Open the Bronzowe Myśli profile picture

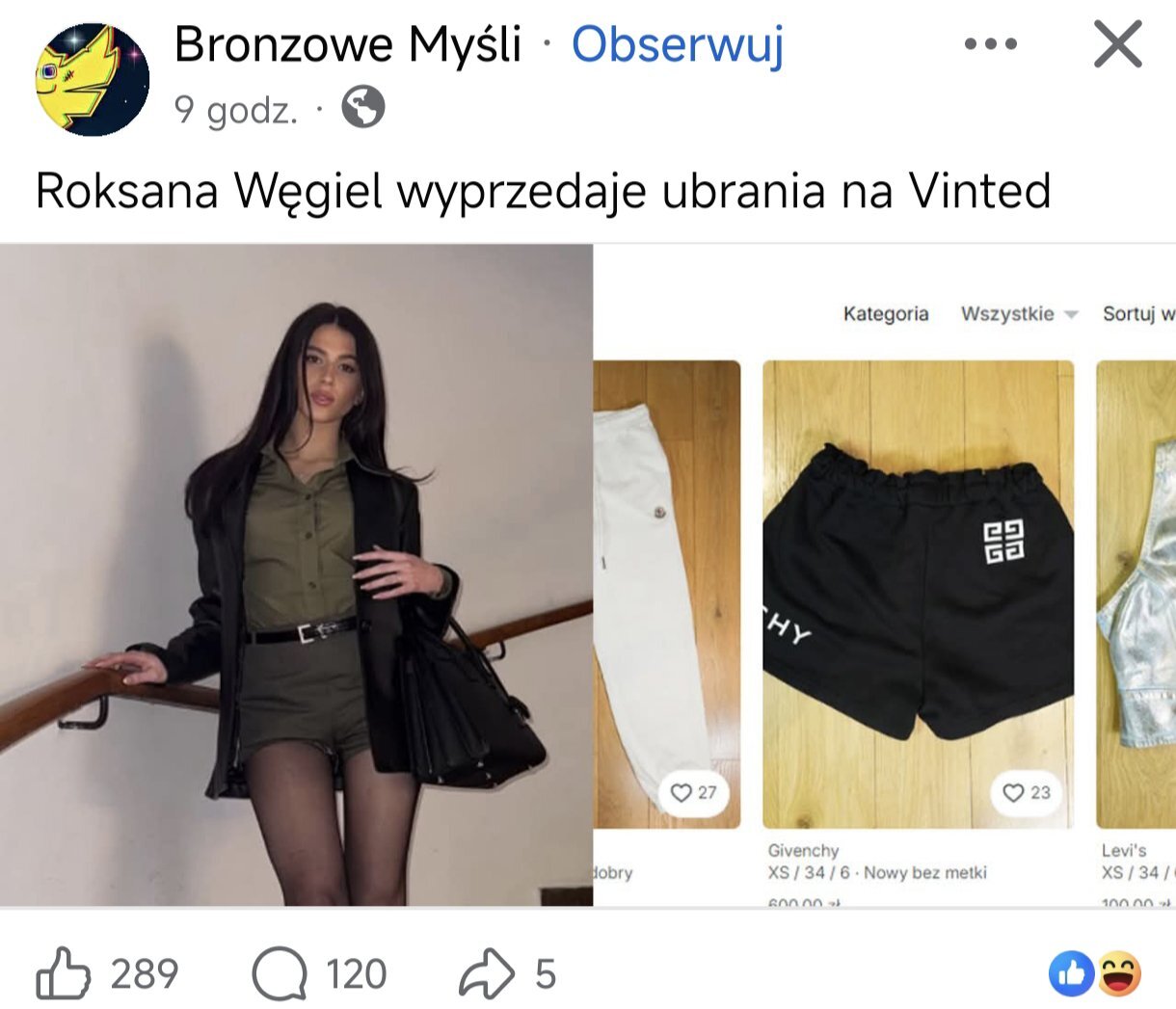[93, 79]
